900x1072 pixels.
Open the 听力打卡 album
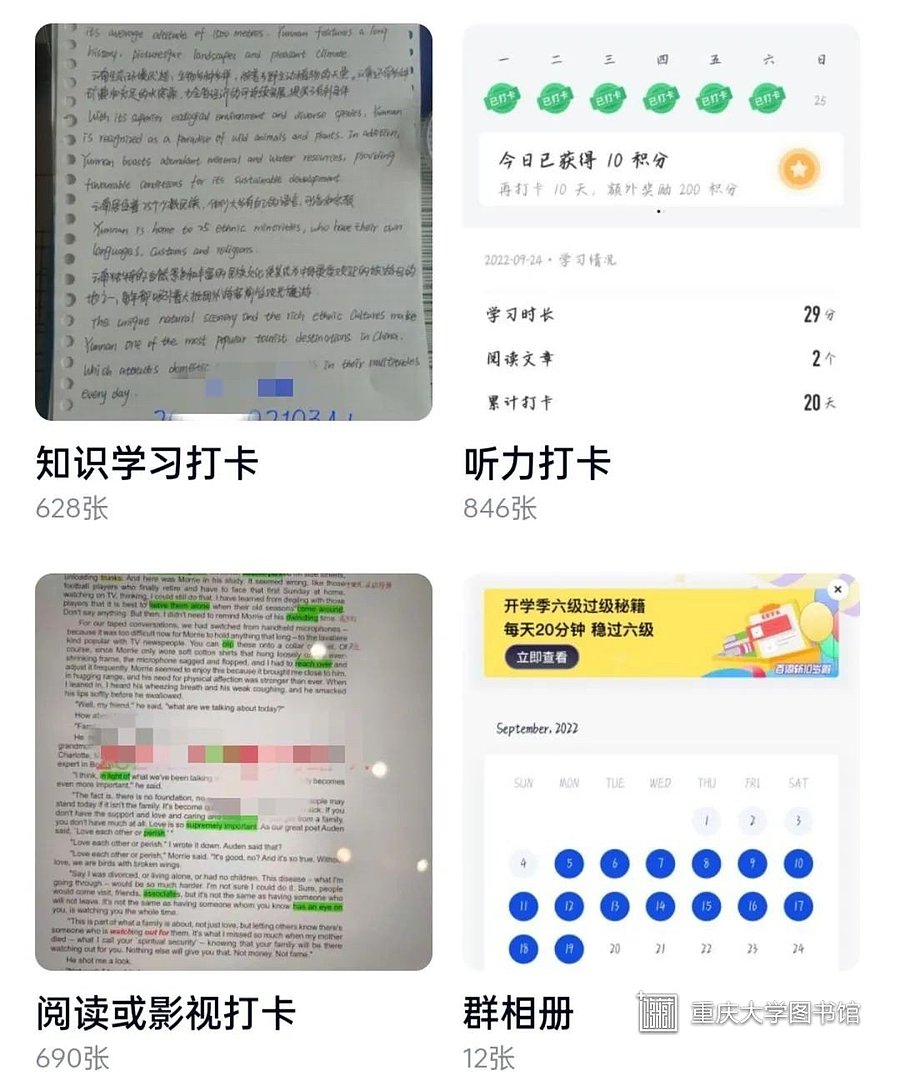pyautogui.click(x=660, y=222)
